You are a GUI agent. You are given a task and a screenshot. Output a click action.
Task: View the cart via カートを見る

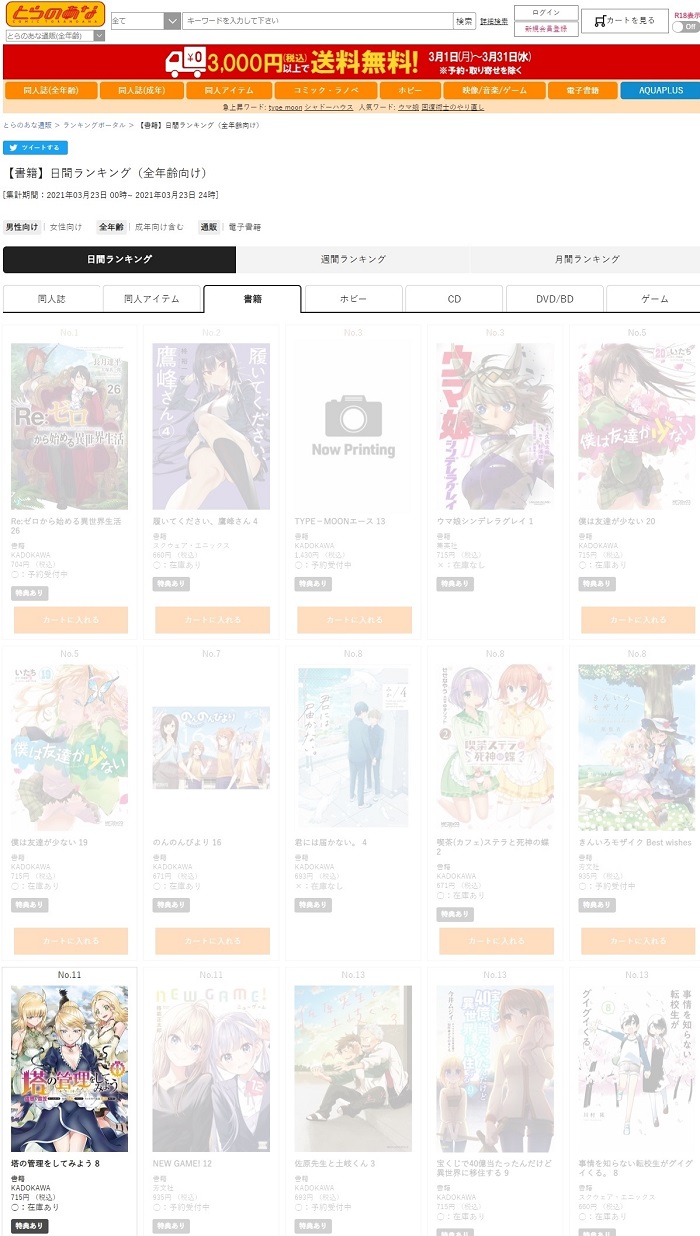pos(624,21)
